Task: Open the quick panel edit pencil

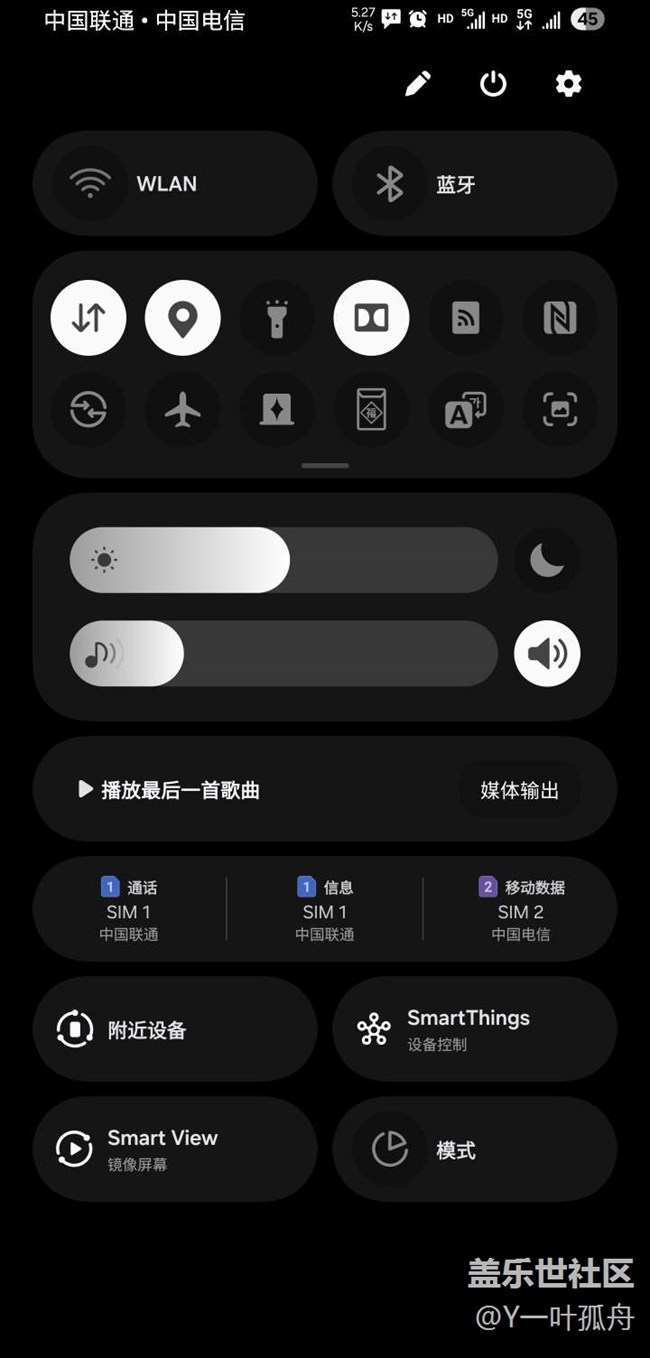Action: (x=418, y=84)
